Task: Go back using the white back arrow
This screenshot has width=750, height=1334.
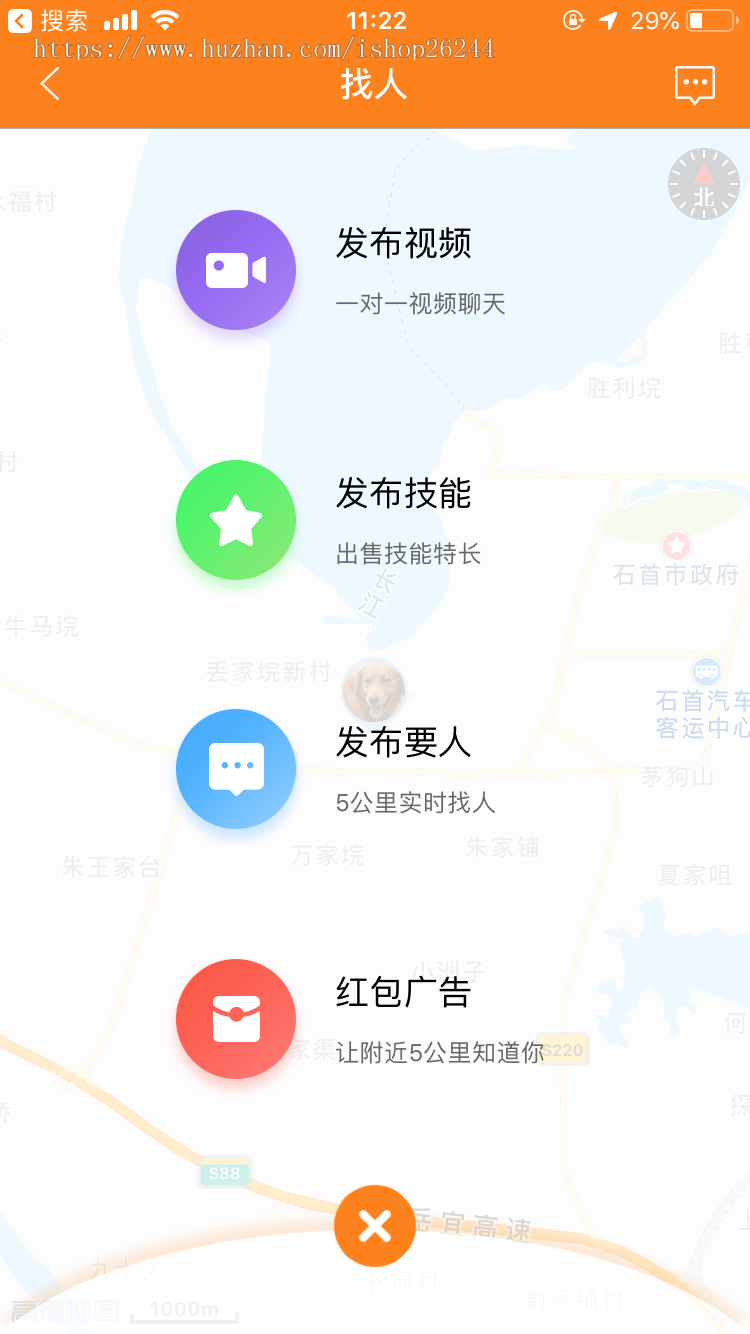Action: tap(49, 85)
